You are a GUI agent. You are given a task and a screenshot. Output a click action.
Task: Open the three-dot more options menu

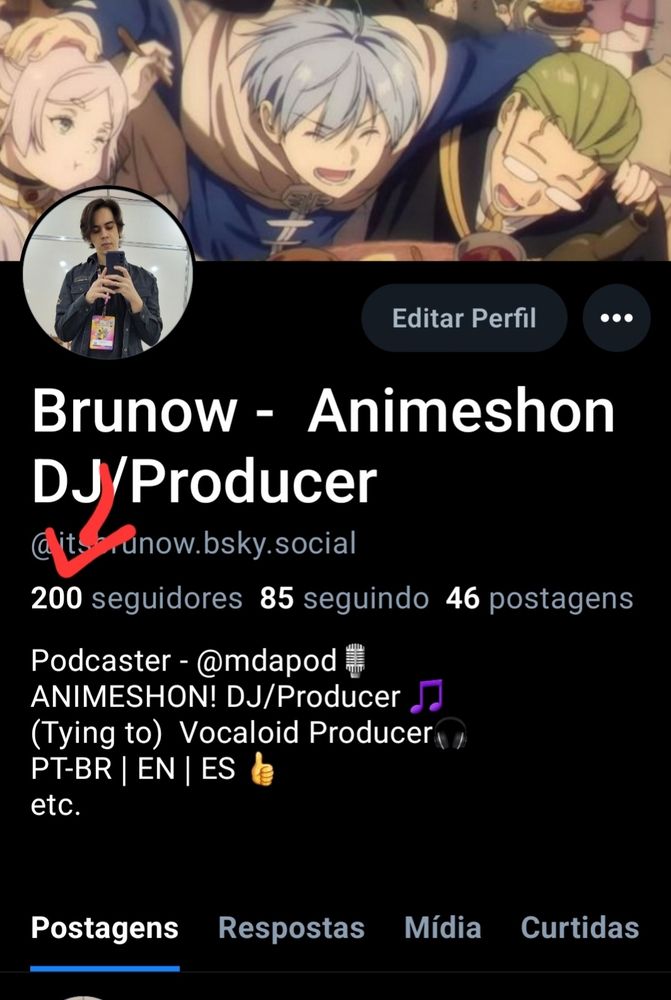coord(616,318)
